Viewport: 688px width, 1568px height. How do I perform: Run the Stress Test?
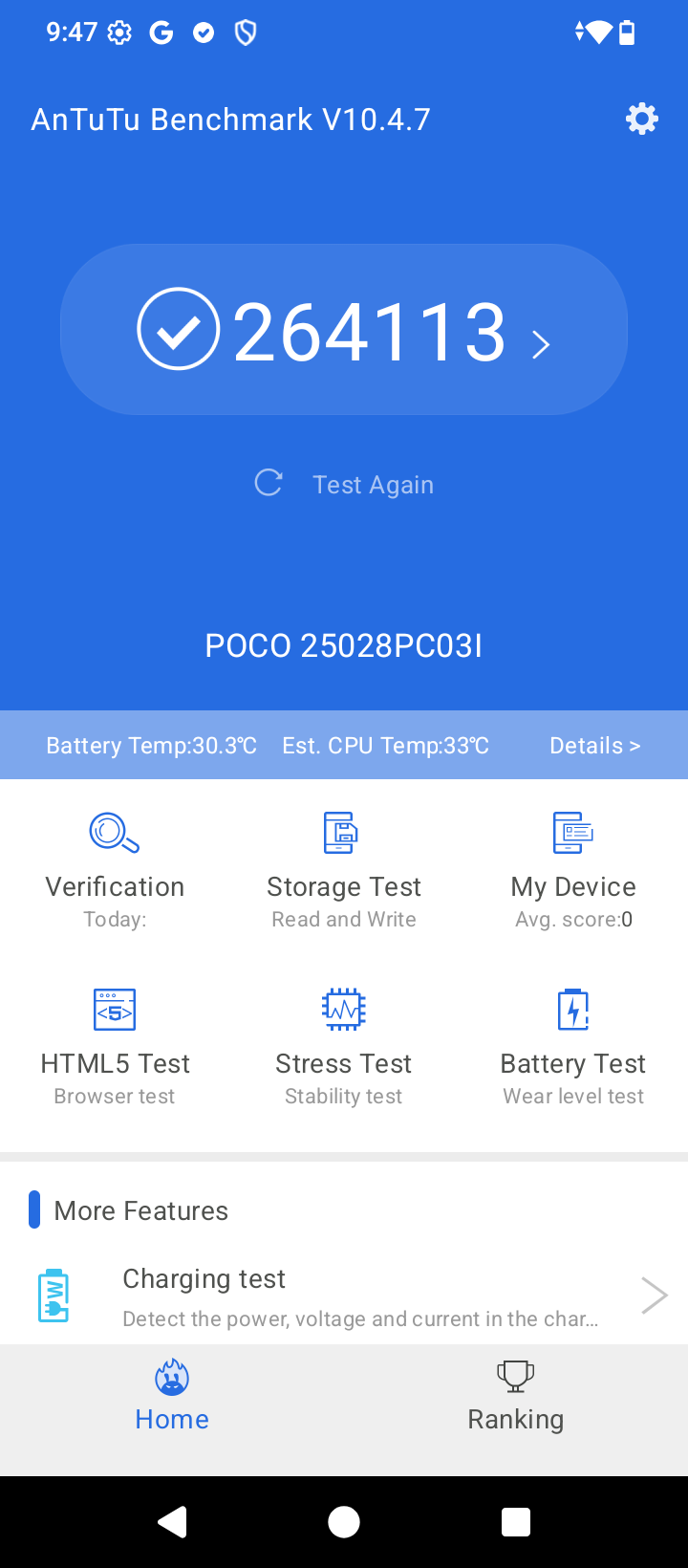(343, 1042)
